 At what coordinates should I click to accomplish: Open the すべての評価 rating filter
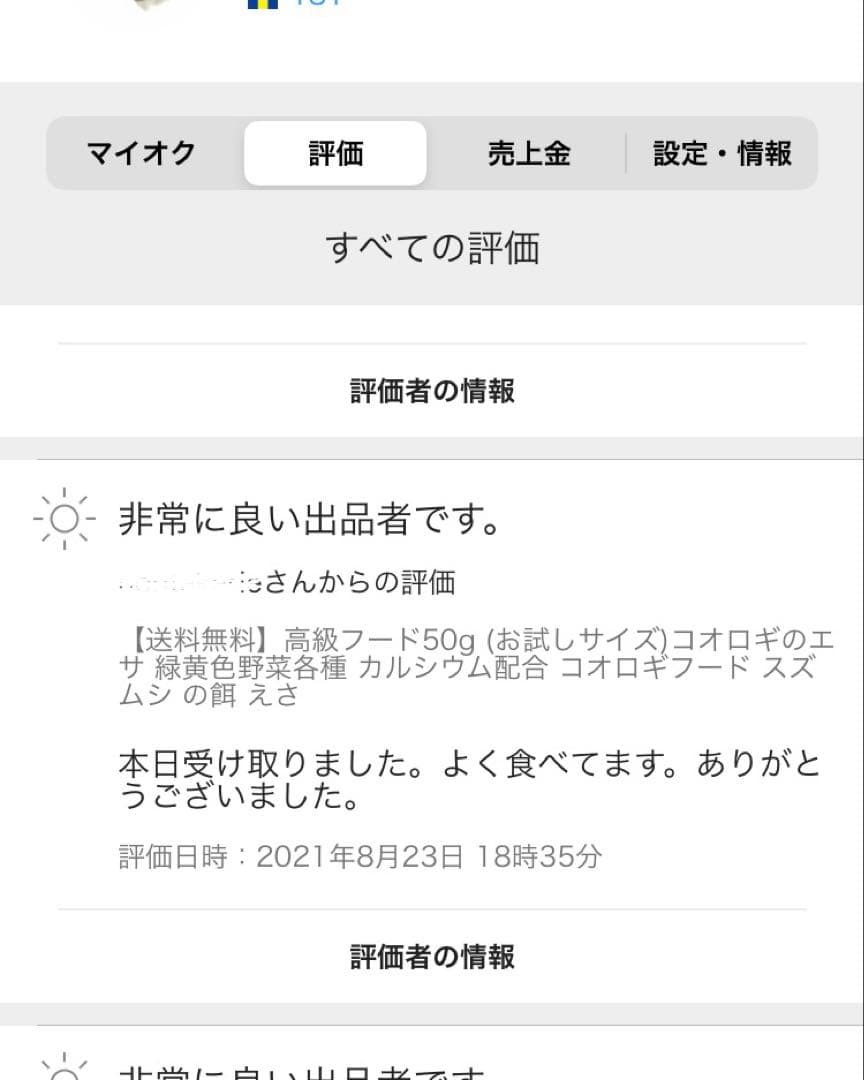[432, 247]
